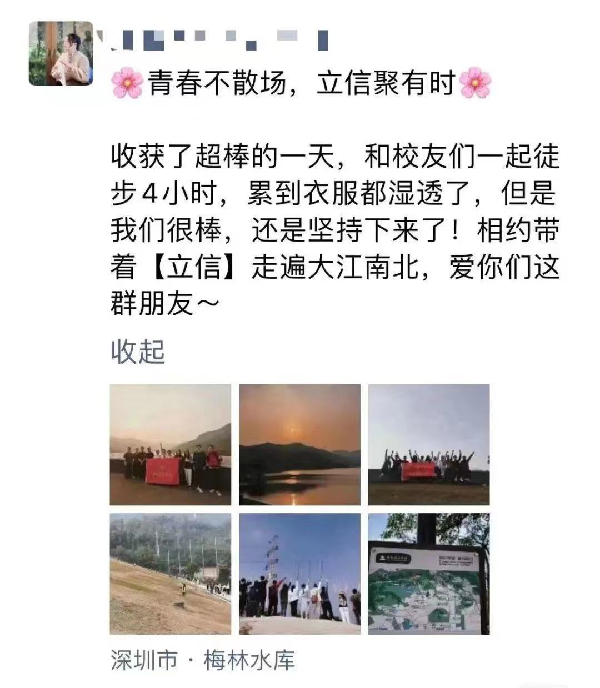View the sunset over lake photo
The width and height of the screenshot is (600, 688).
[x=299, y=444]
